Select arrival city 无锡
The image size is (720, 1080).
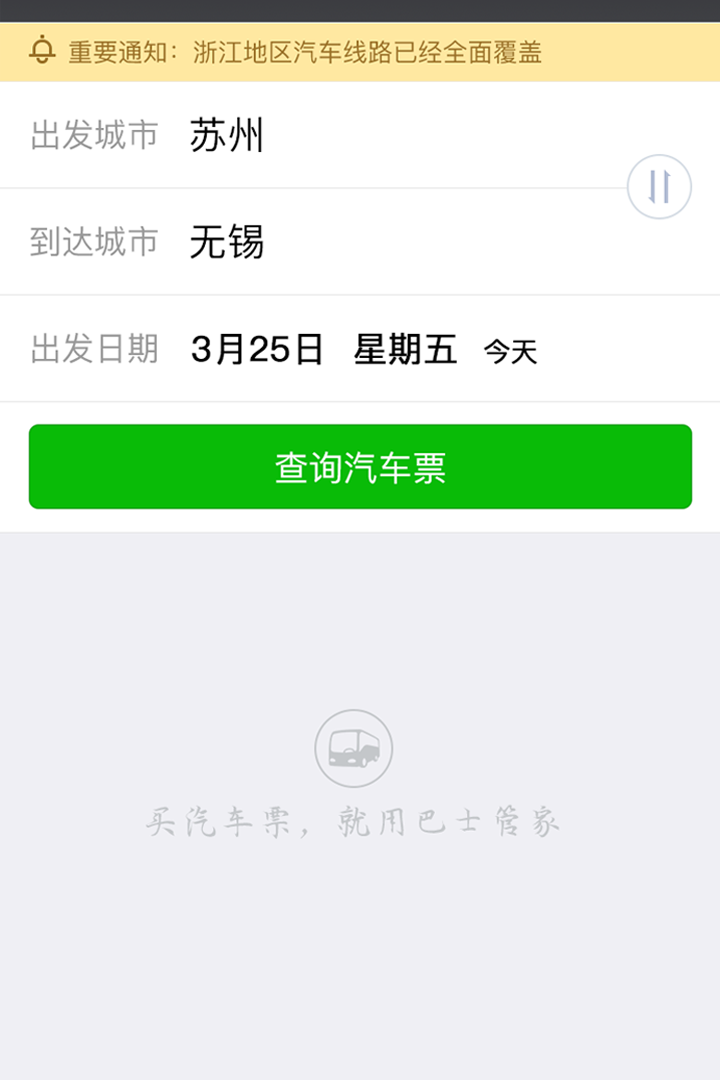pyautogui.click(x=227, y=242)
